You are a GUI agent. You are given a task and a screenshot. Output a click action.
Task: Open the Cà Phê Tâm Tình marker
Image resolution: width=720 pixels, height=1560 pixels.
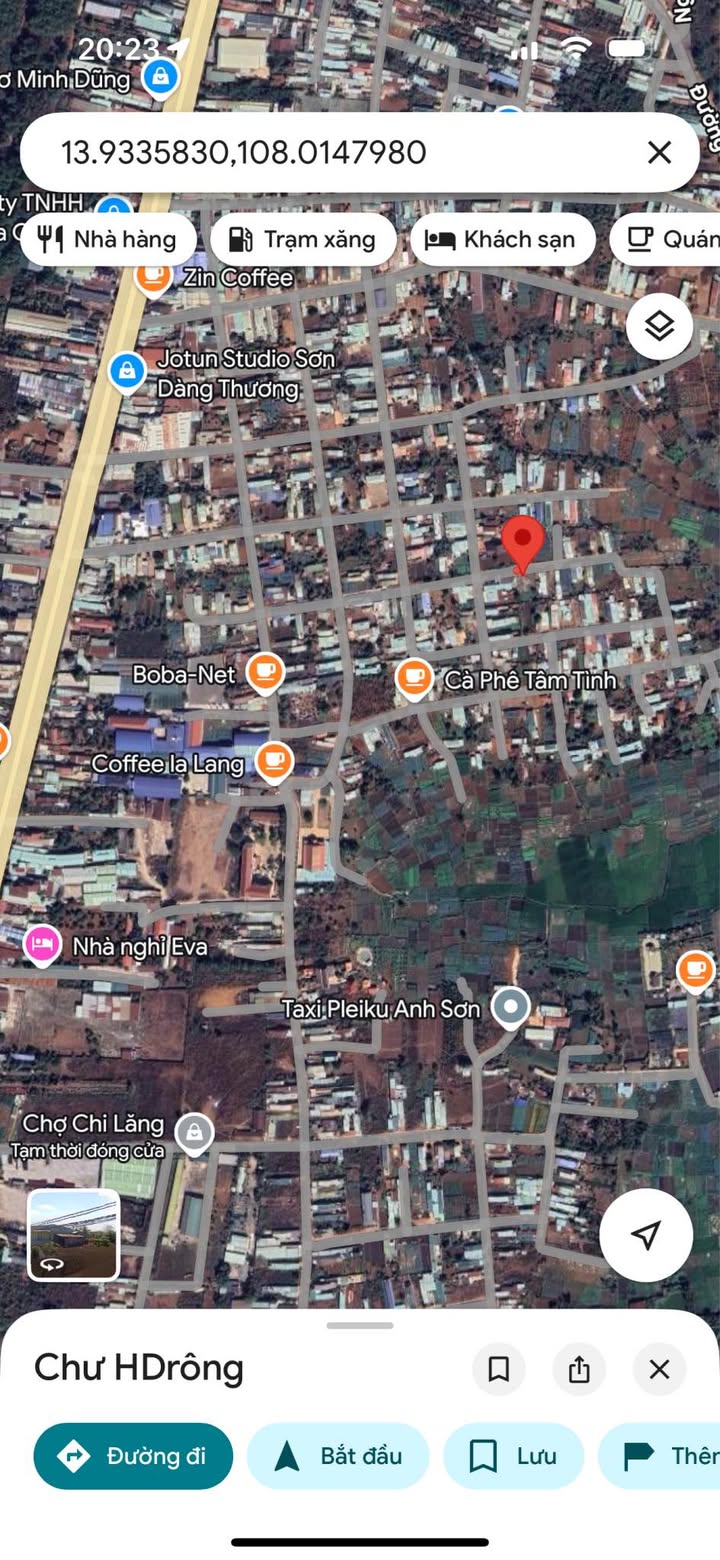point(413,679)
